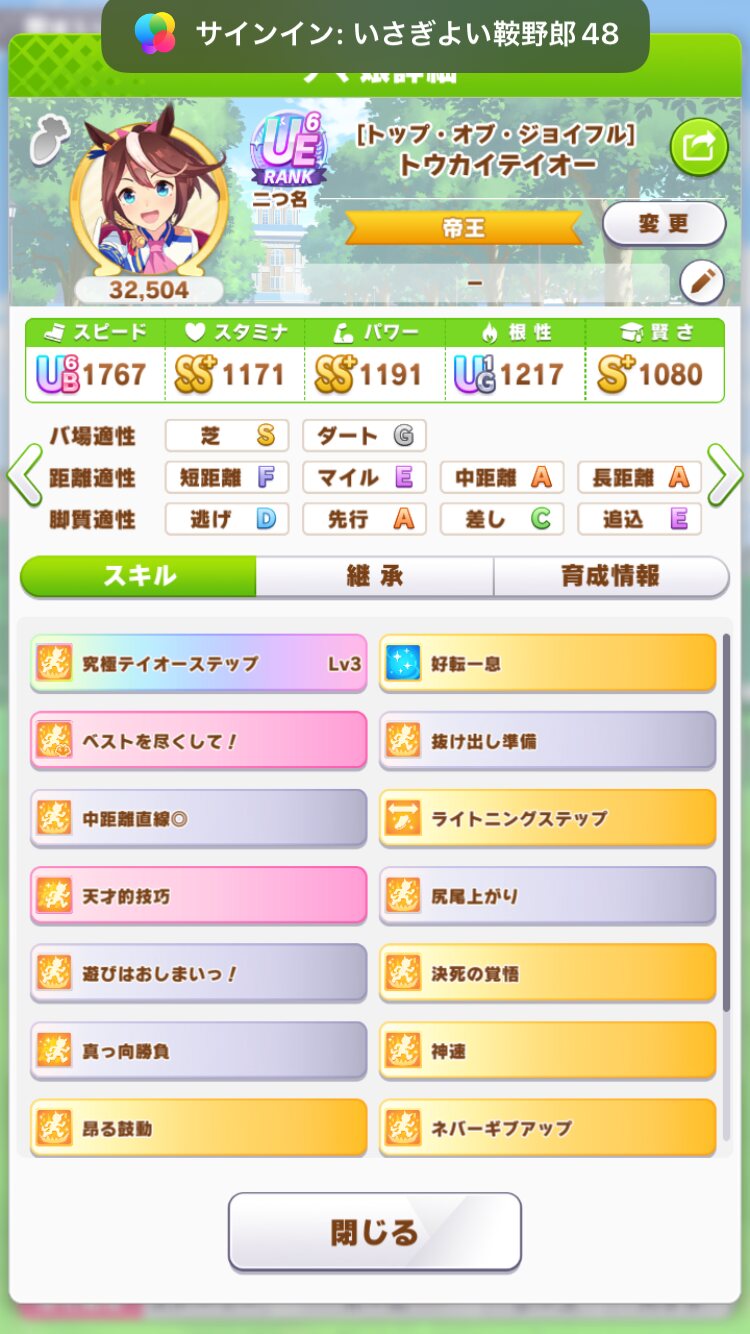Open the 真っ向勝負 skill
750x1334 pixels.
click(x=198, y=1050)
